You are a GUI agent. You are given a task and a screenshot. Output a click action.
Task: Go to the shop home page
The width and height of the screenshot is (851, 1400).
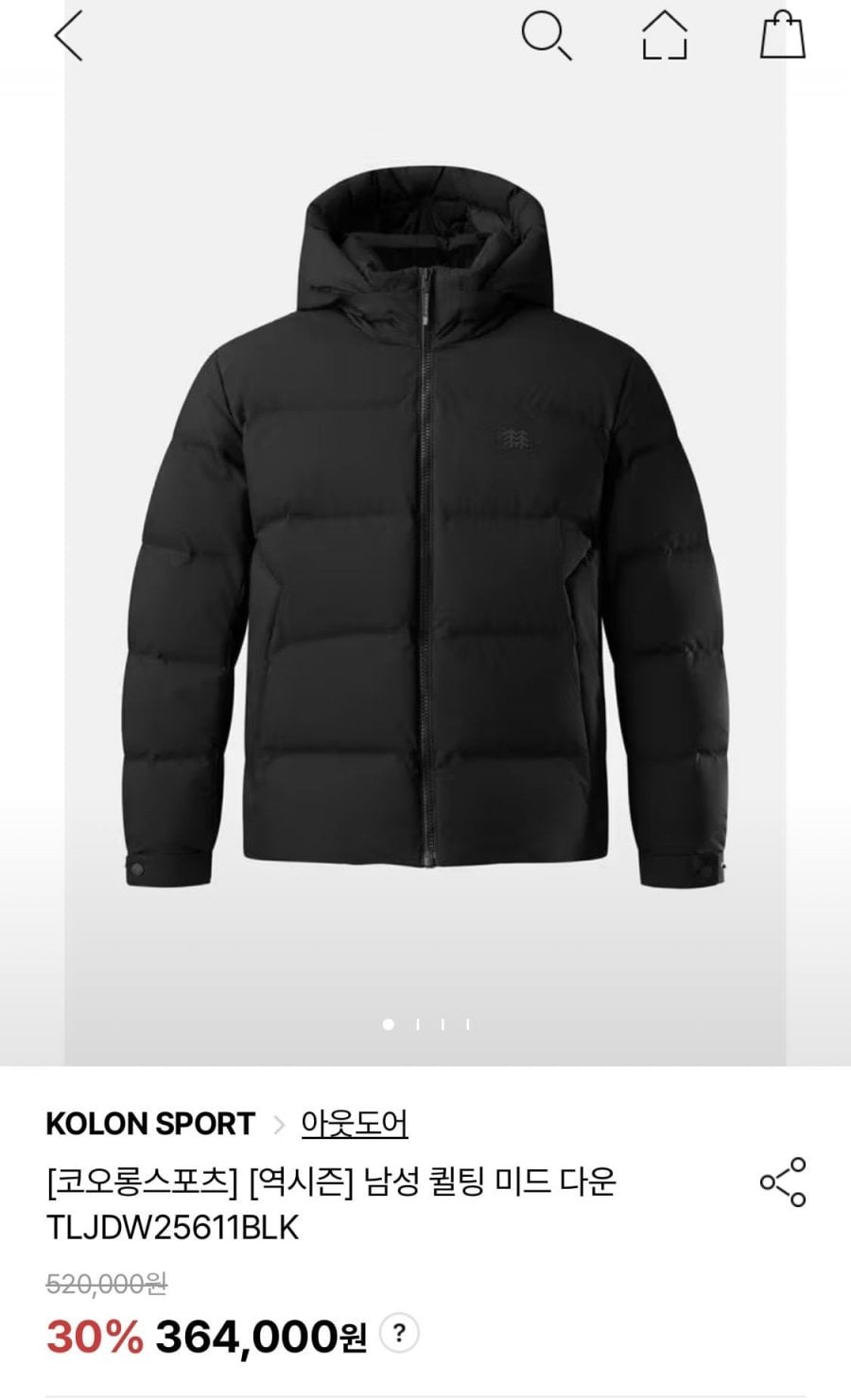665,36
